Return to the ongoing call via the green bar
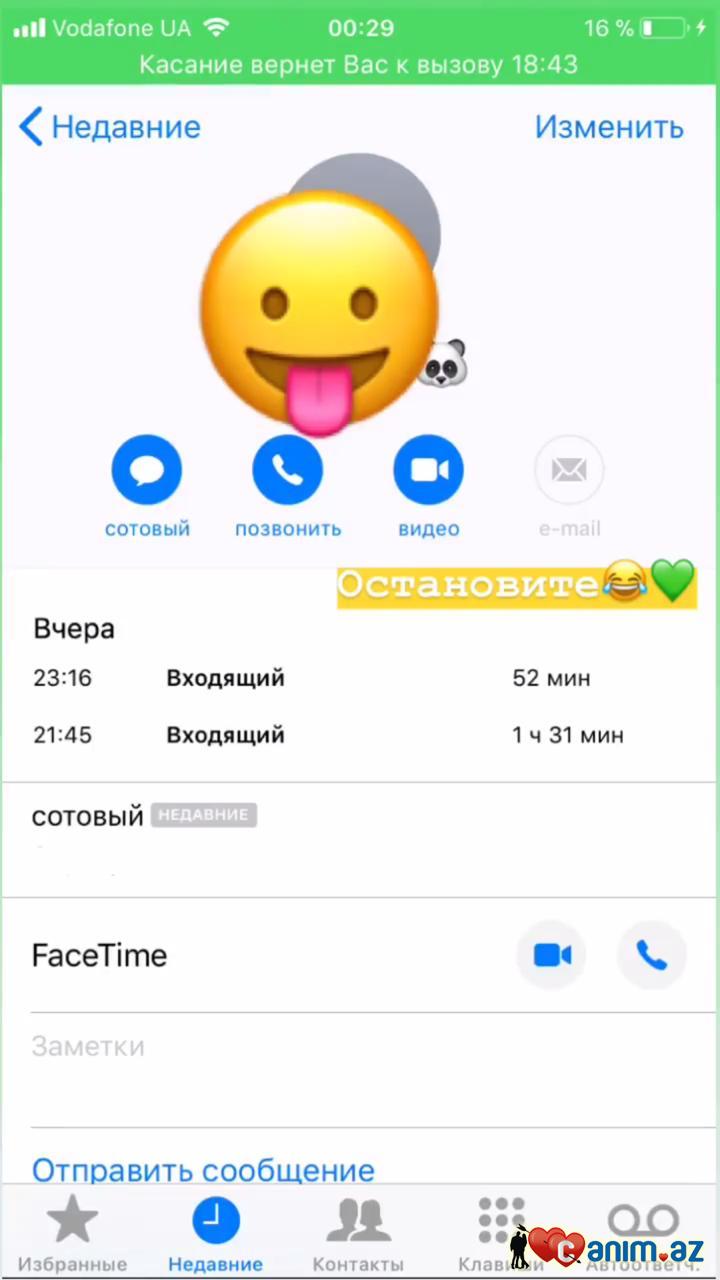 tap(360, 65)
